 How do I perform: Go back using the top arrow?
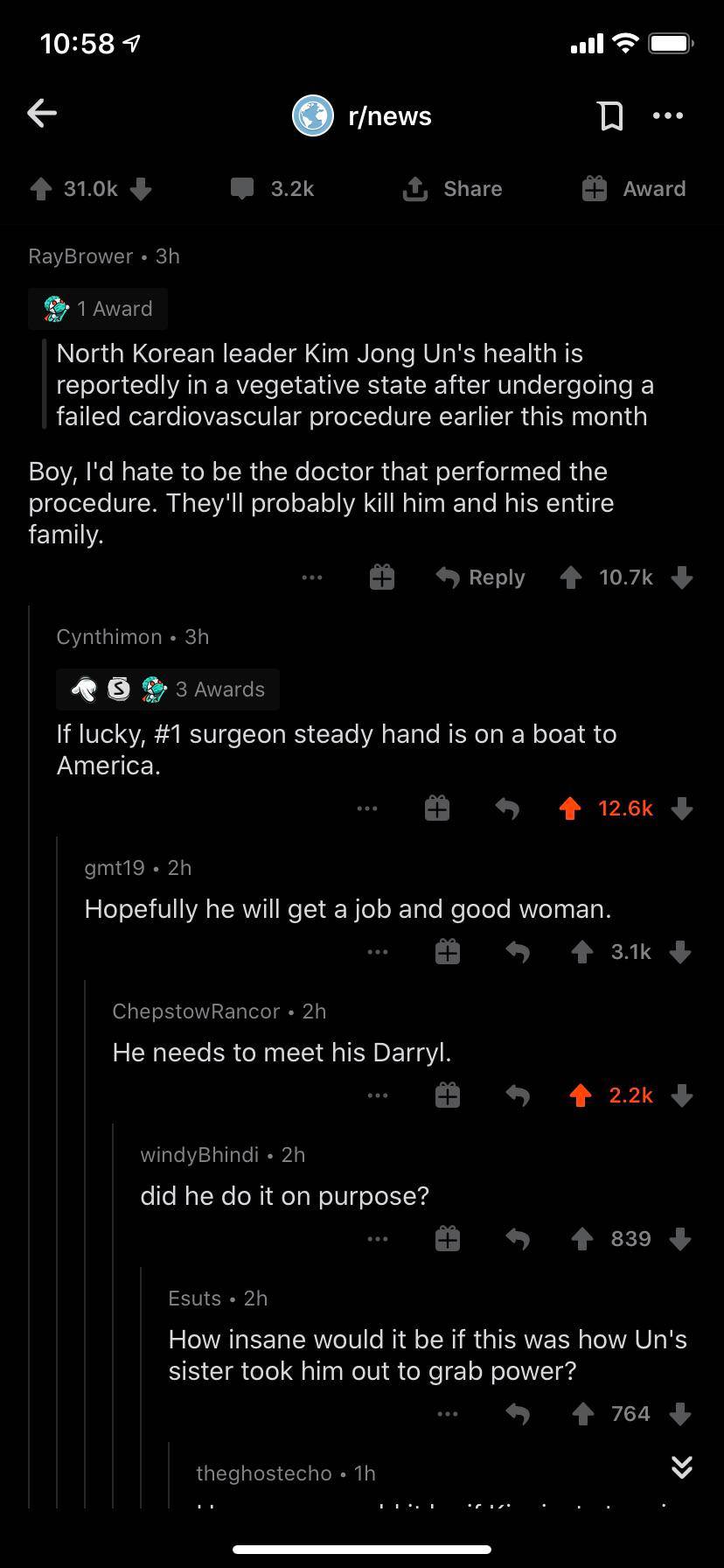point(42,114)
